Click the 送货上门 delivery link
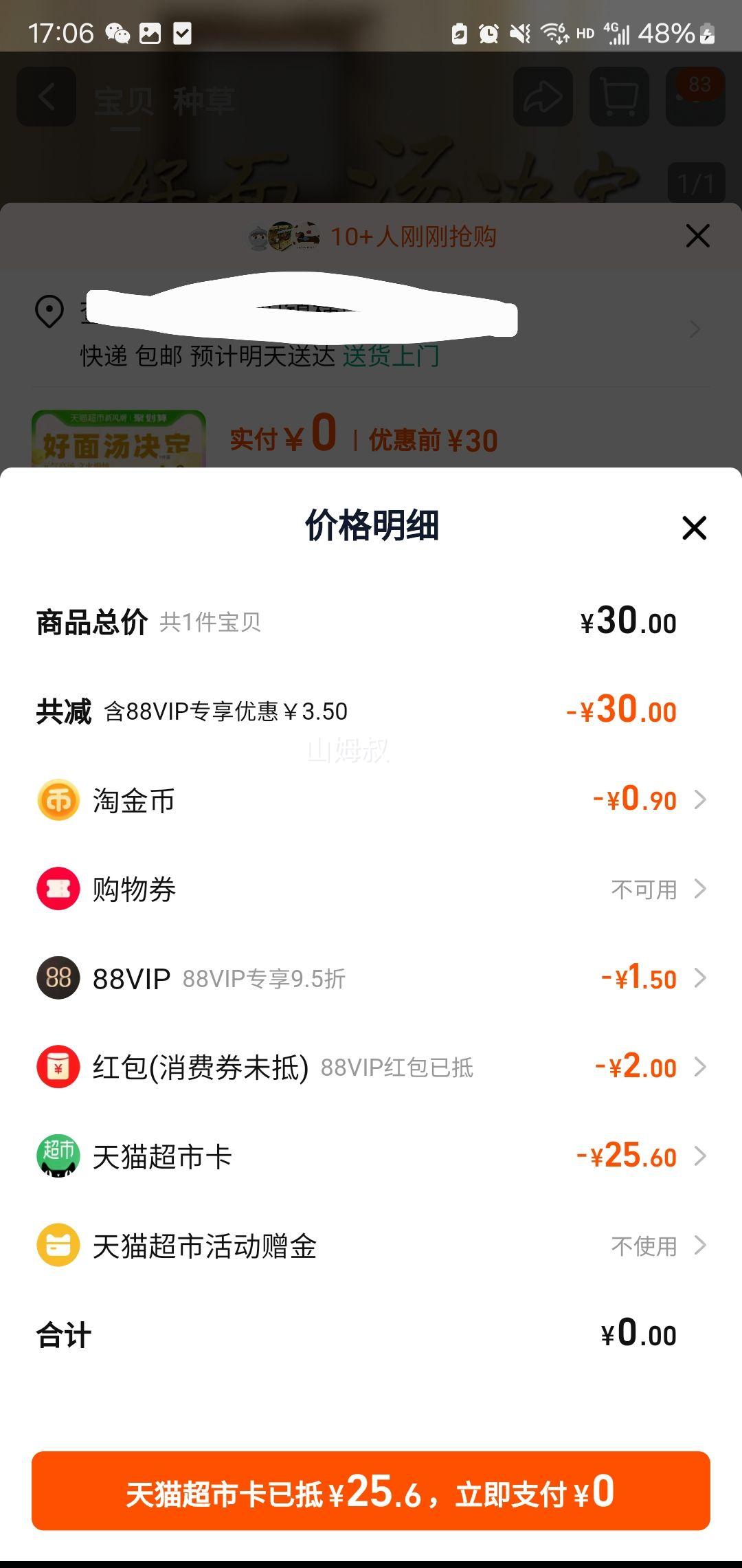Image resolution: width=742 pixels, height=1568 pixels. (x=393, y=357)
